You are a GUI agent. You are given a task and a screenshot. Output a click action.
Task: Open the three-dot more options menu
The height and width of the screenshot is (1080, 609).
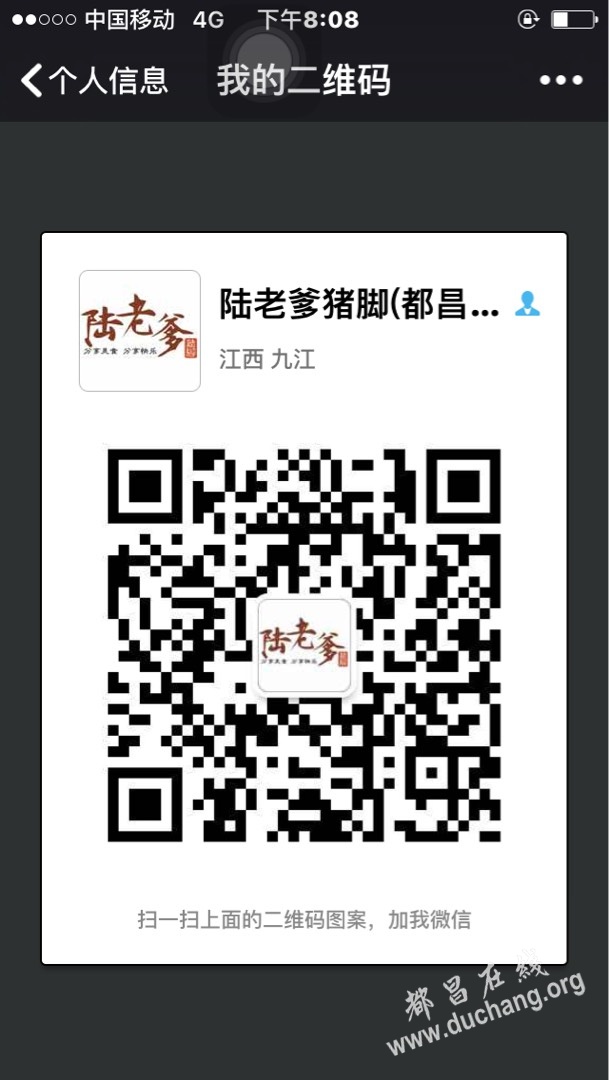click(x=560, y=81)
